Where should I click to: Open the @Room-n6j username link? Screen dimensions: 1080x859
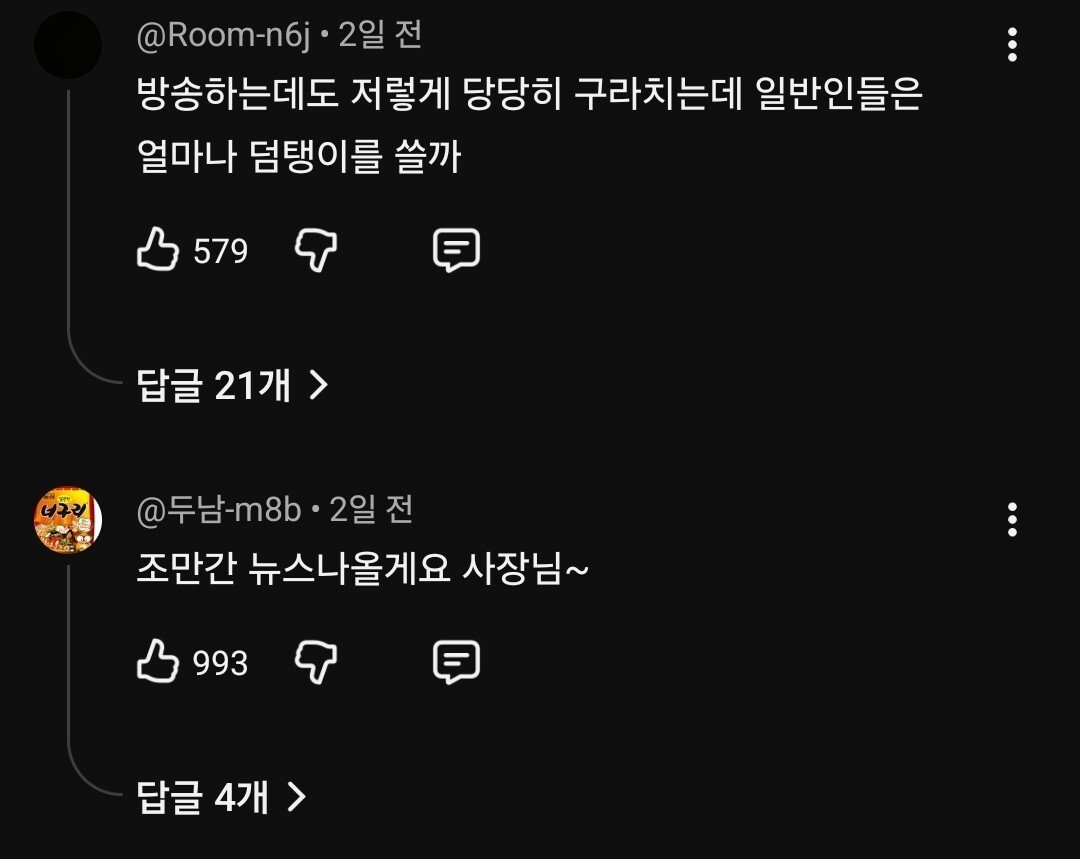224,36
